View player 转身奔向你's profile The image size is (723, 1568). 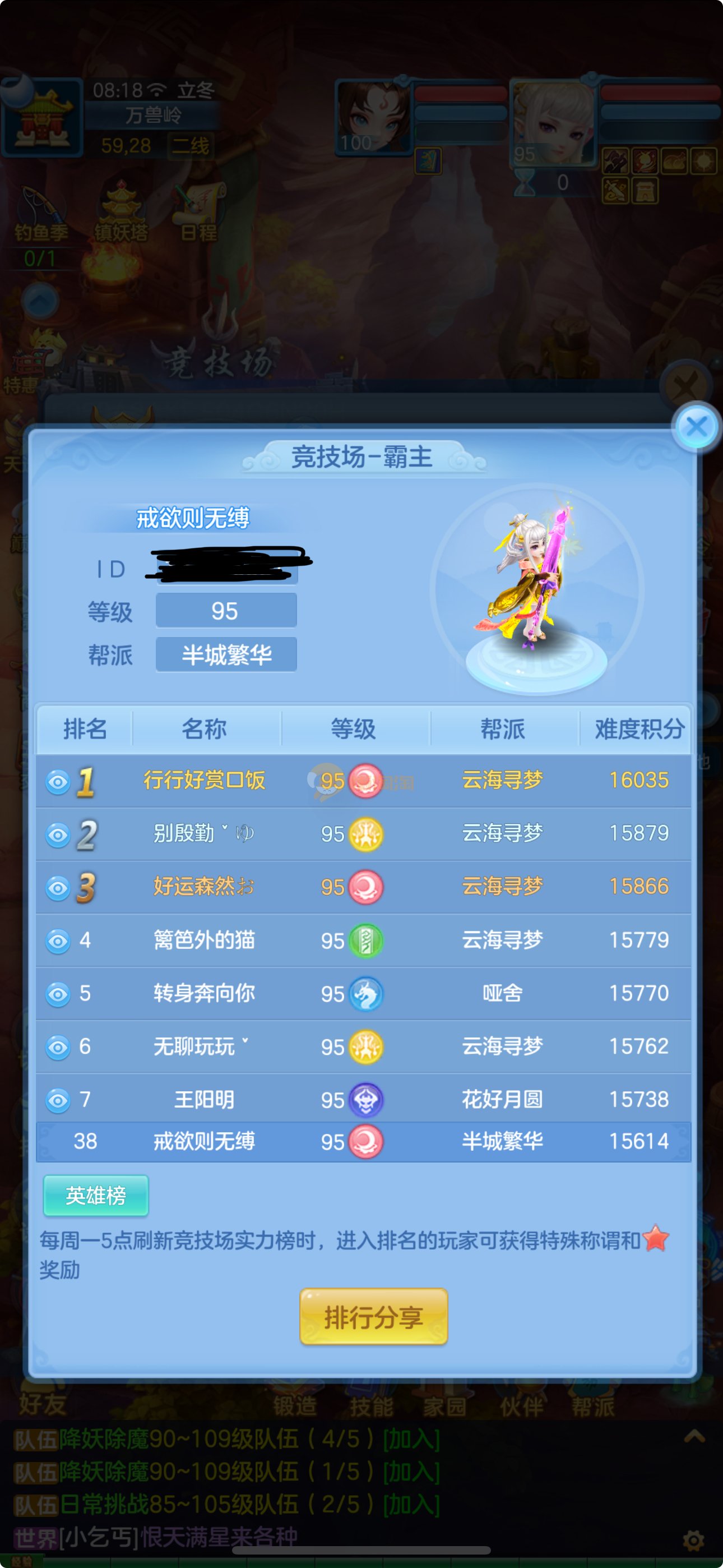click(58, 994)
